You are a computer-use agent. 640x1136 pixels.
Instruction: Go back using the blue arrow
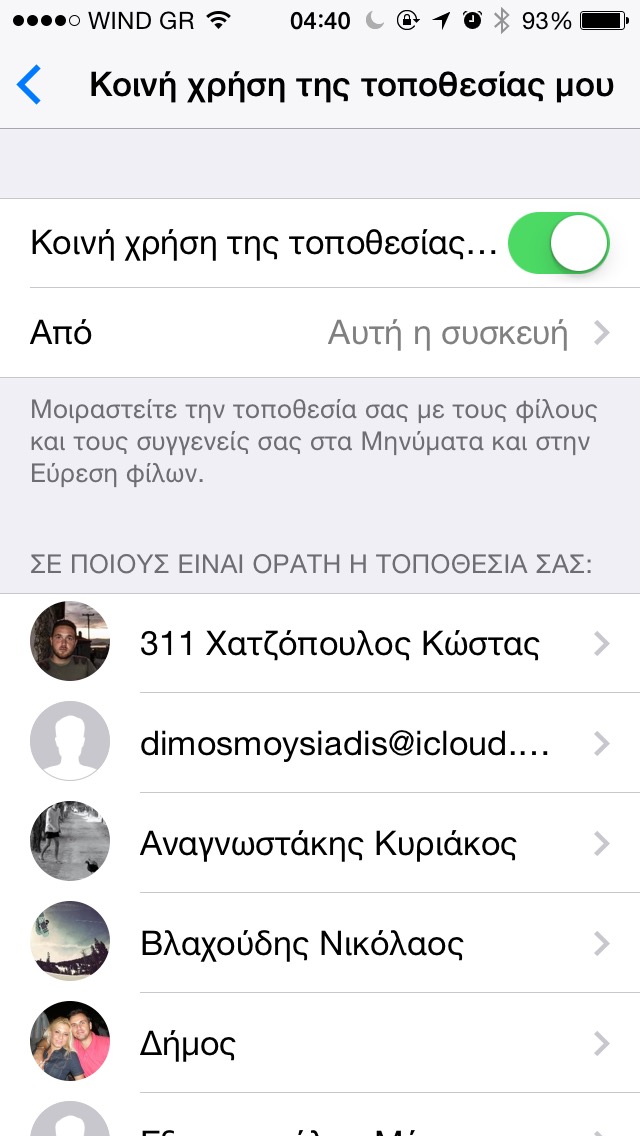[x=30, y=86]
